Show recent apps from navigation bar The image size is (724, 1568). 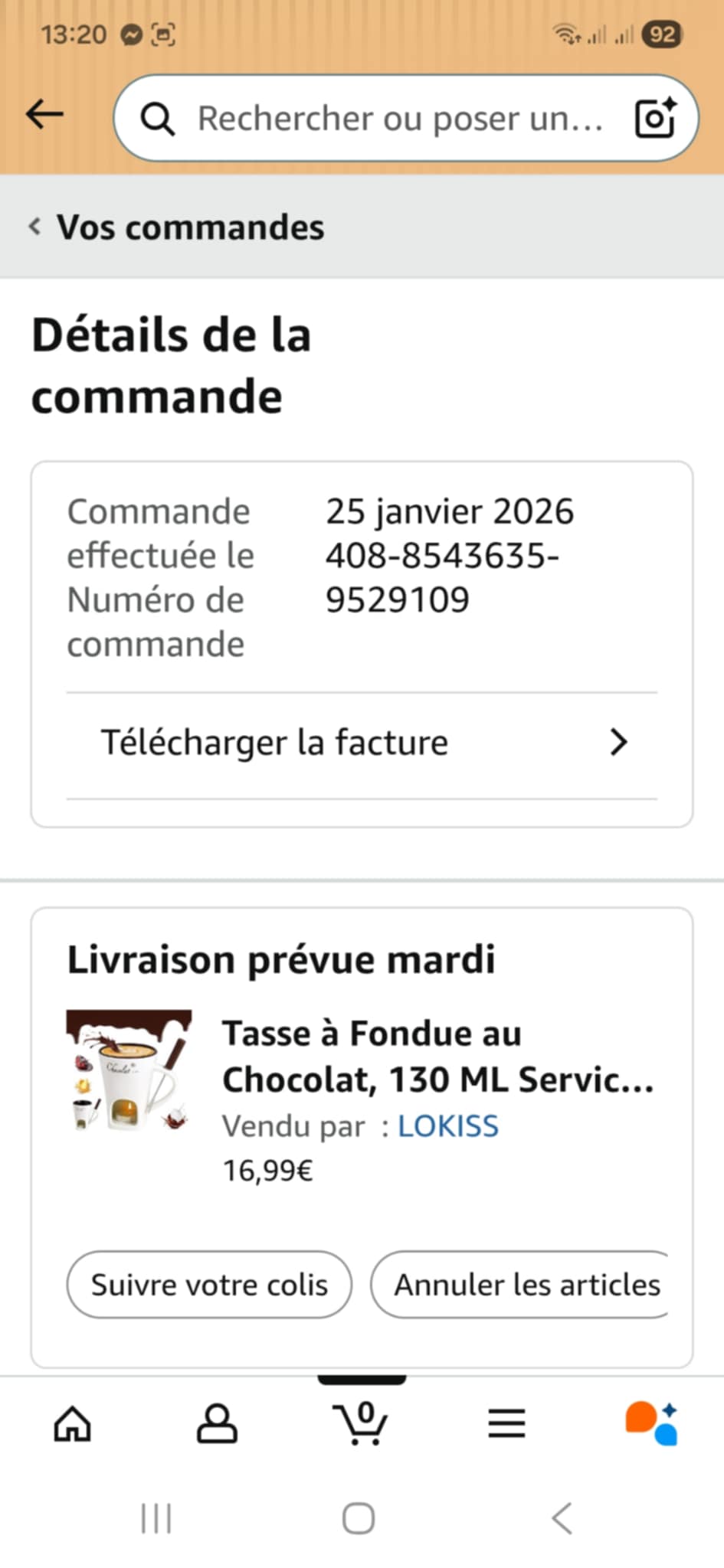click(x=156, y=1518)
